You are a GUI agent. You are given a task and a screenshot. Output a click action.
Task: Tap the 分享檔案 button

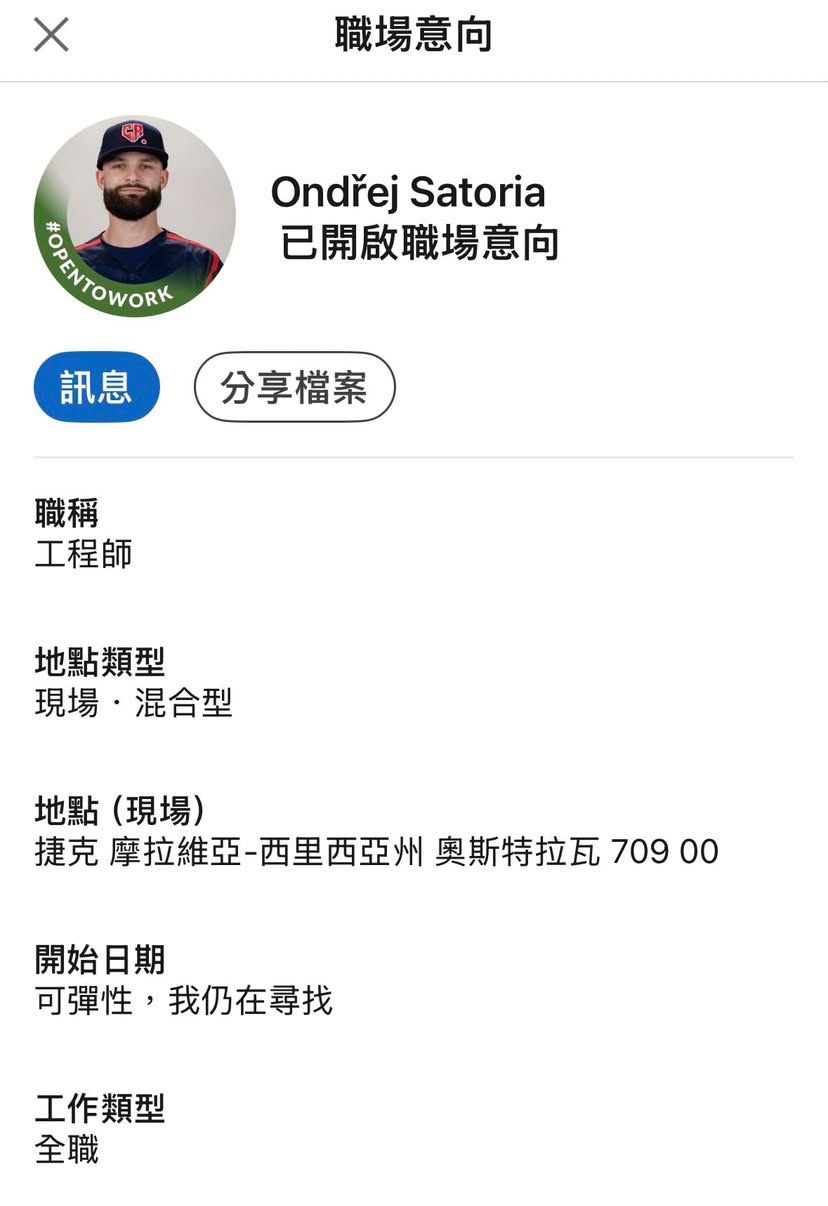(x=294, y=387)
